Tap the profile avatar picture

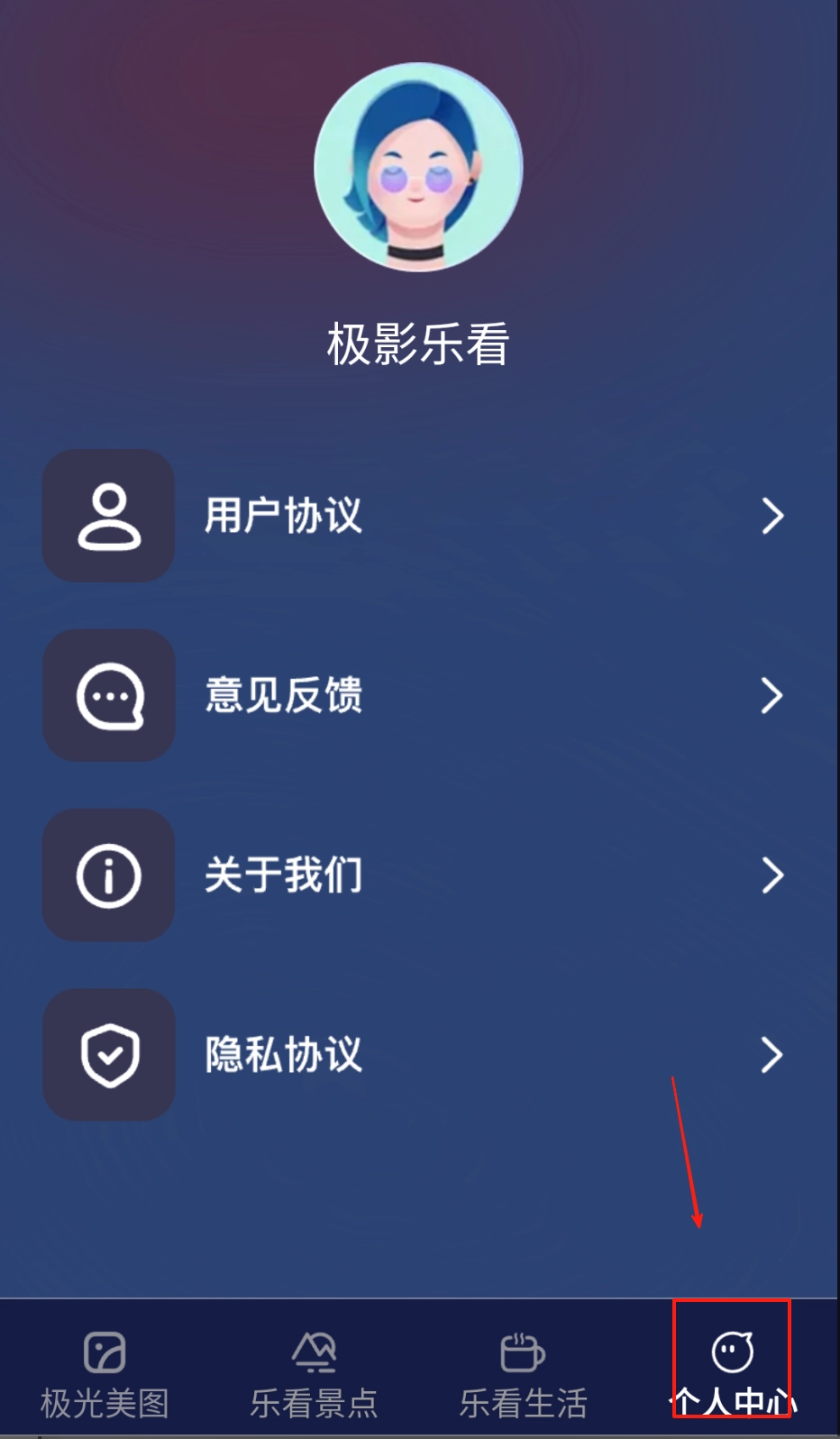click(x=418, y=167)
